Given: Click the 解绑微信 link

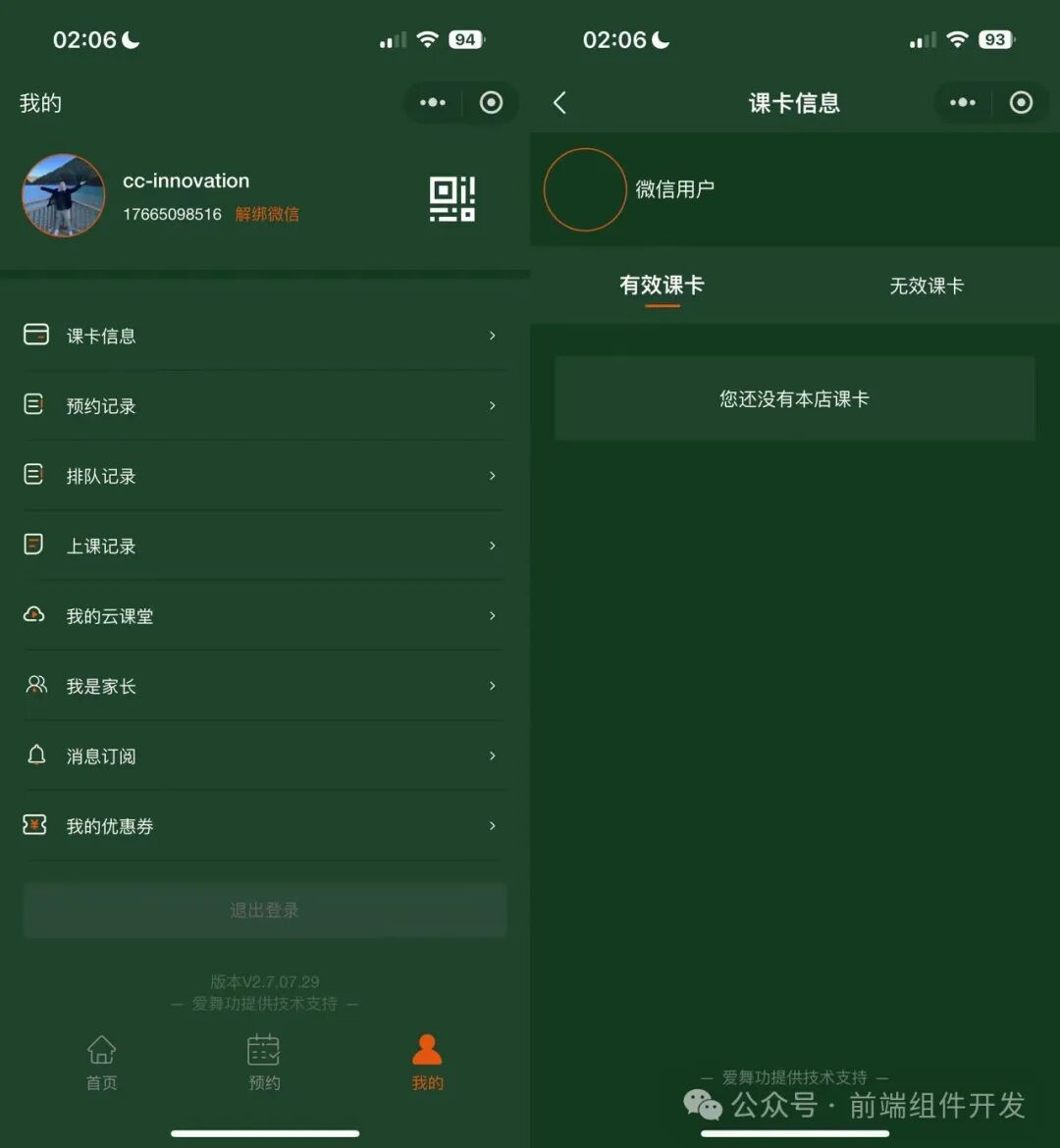Looking at the screenshot, I should 266,214.
